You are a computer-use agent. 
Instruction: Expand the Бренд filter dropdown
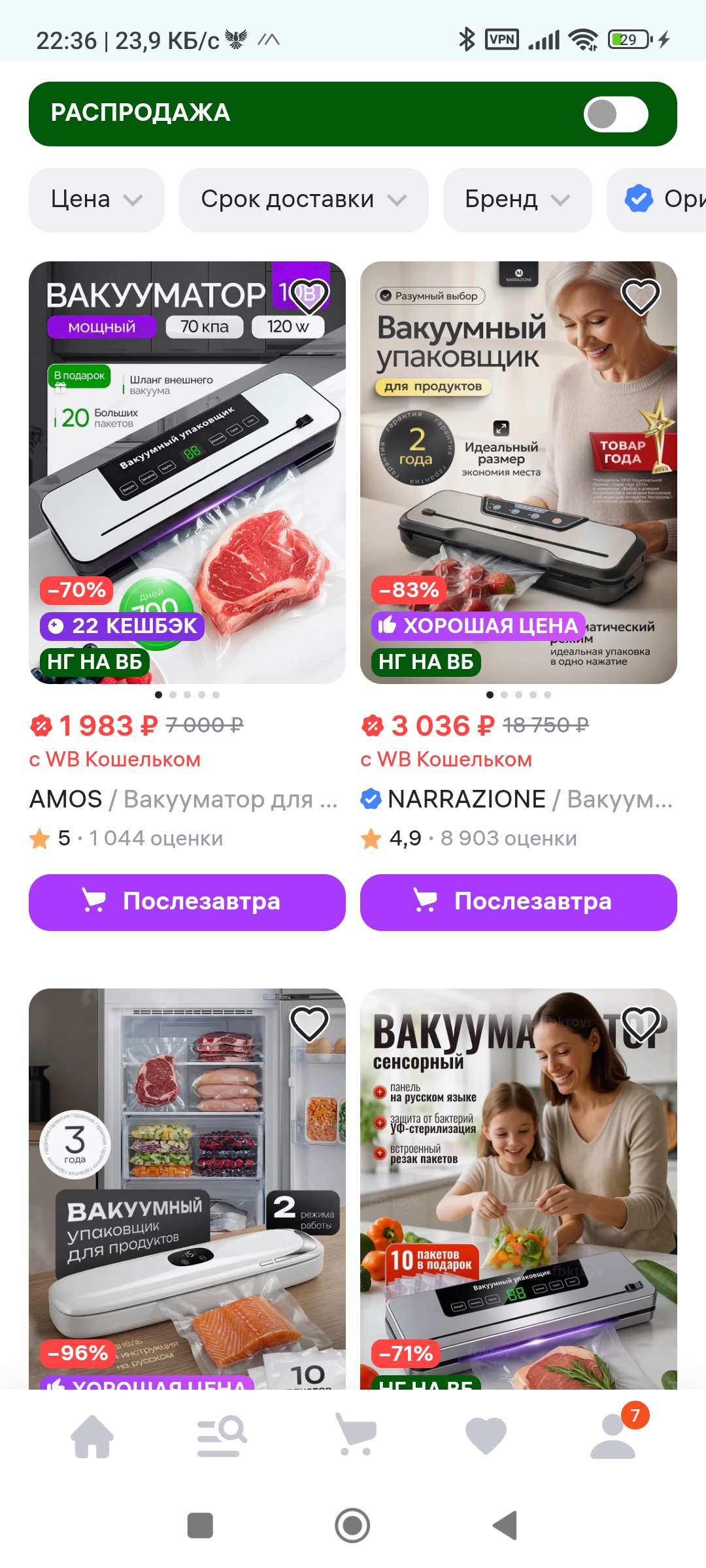coord(517,200)
